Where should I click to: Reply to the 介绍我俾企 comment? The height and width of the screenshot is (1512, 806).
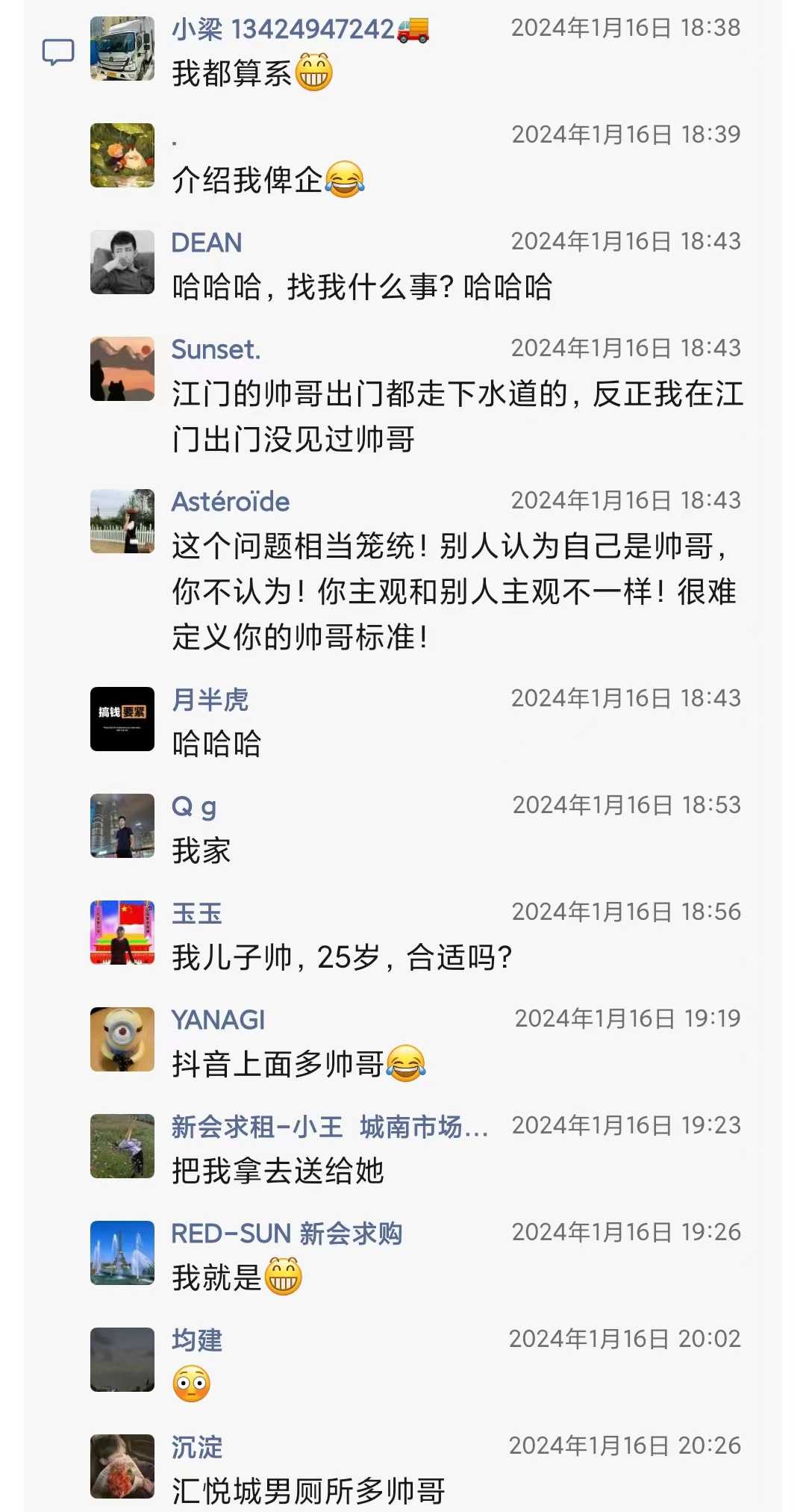[x=248, y=180]
